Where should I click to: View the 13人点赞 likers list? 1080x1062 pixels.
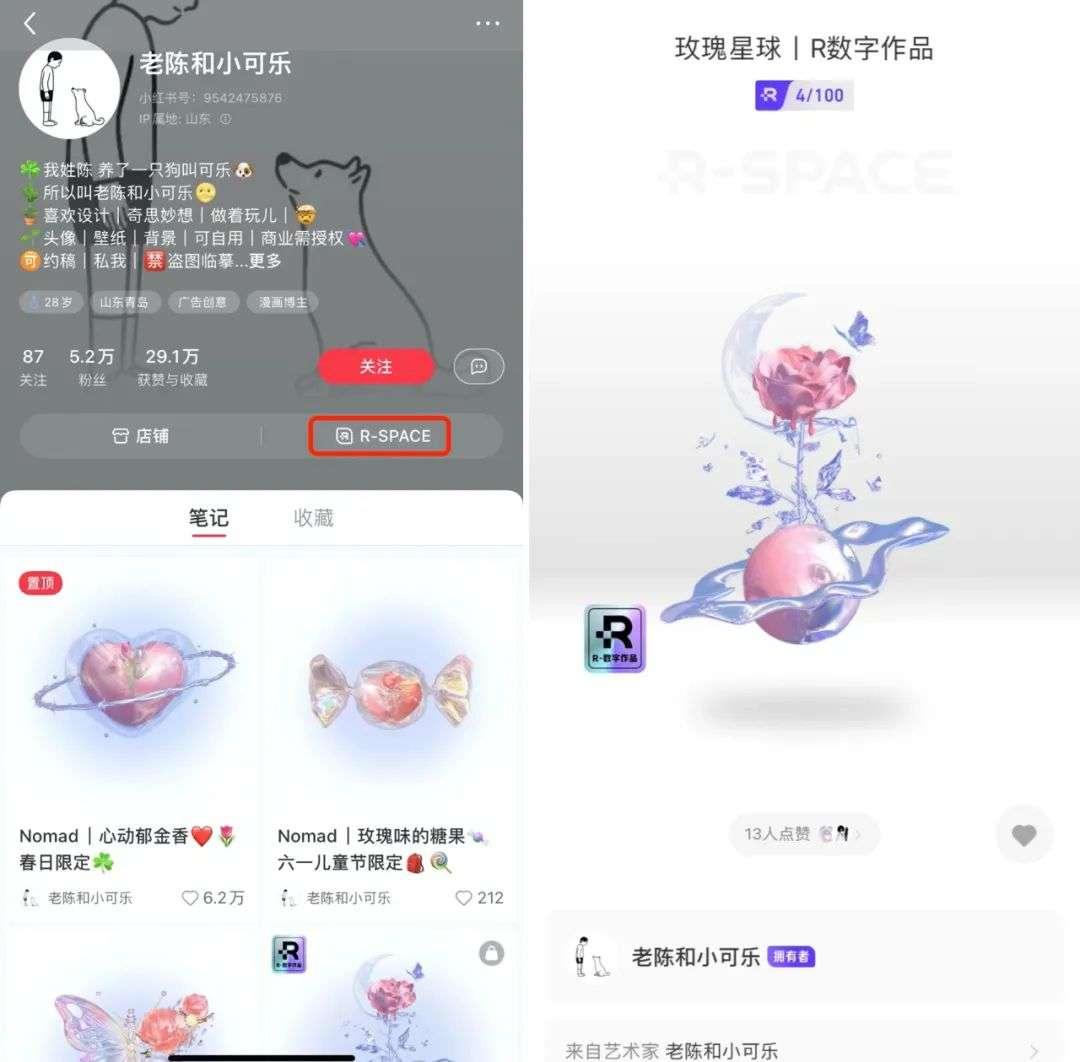coord(804,834)
